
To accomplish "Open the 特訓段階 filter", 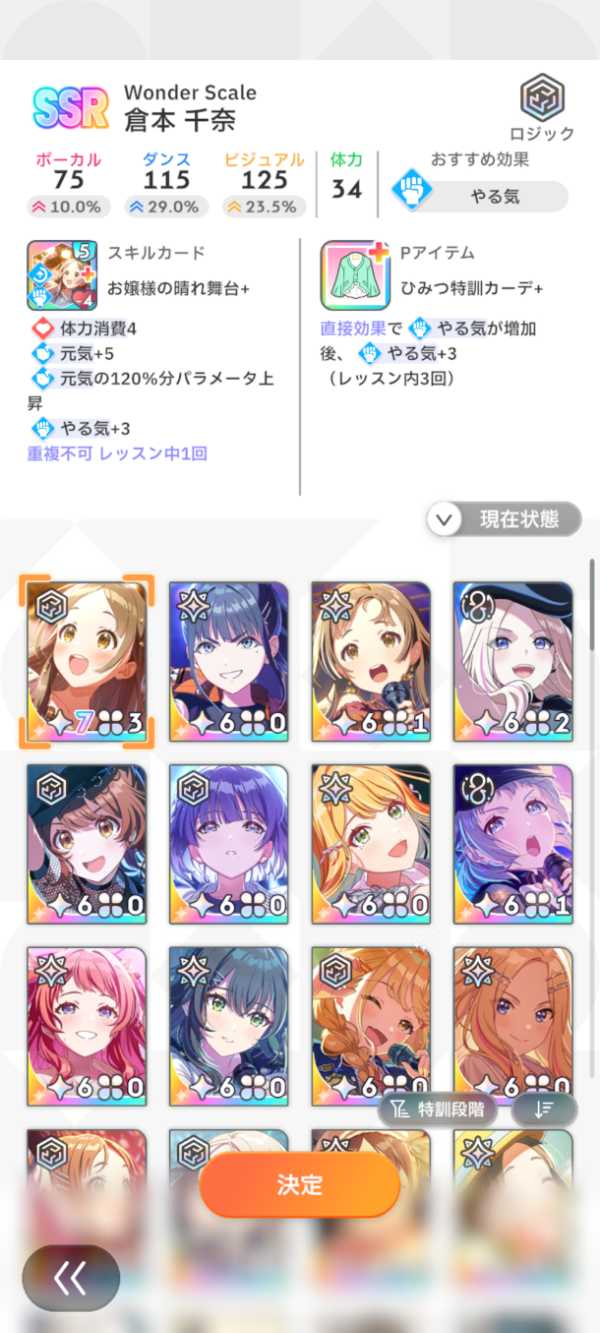I will pos(439,1109).
